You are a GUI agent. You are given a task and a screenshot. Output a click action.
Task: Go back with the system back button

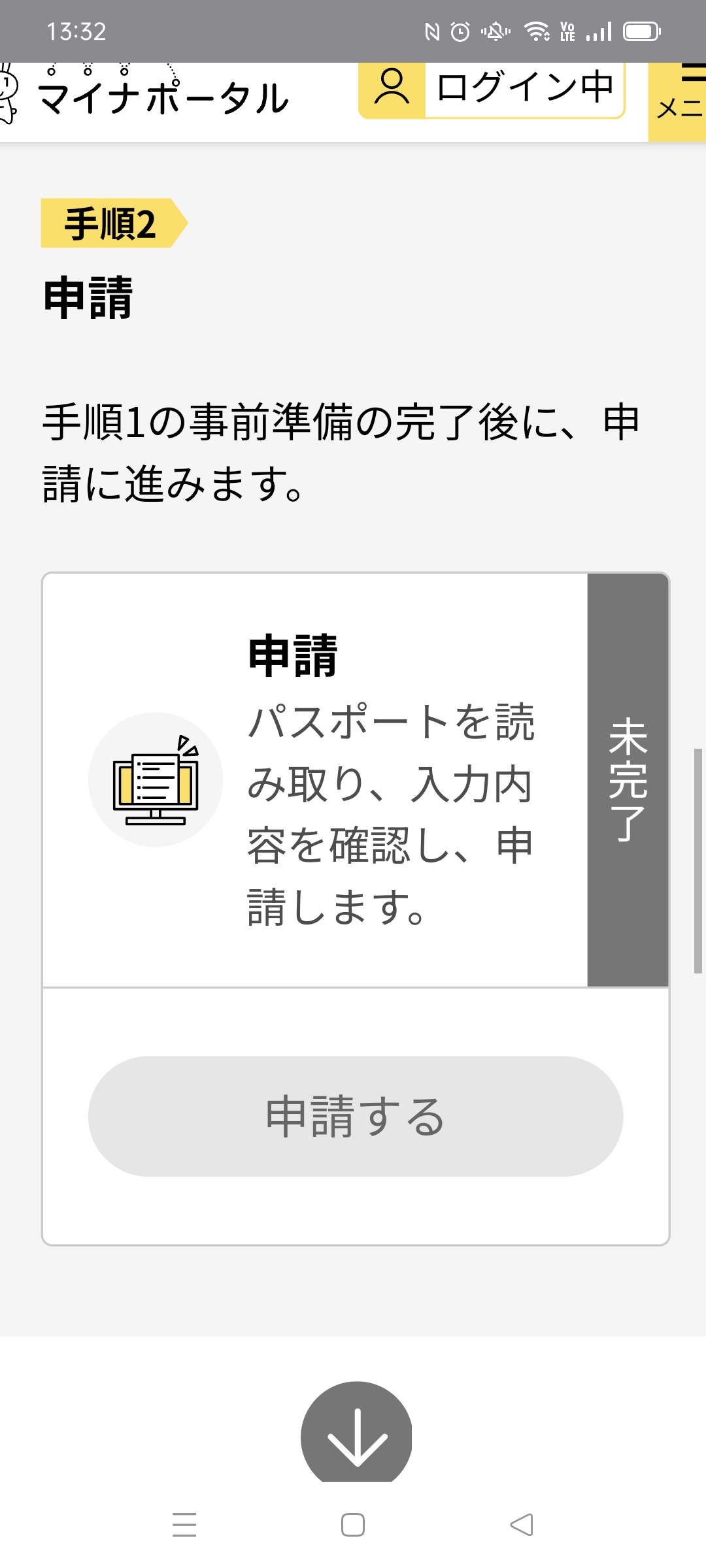(x=522, y=1525)
